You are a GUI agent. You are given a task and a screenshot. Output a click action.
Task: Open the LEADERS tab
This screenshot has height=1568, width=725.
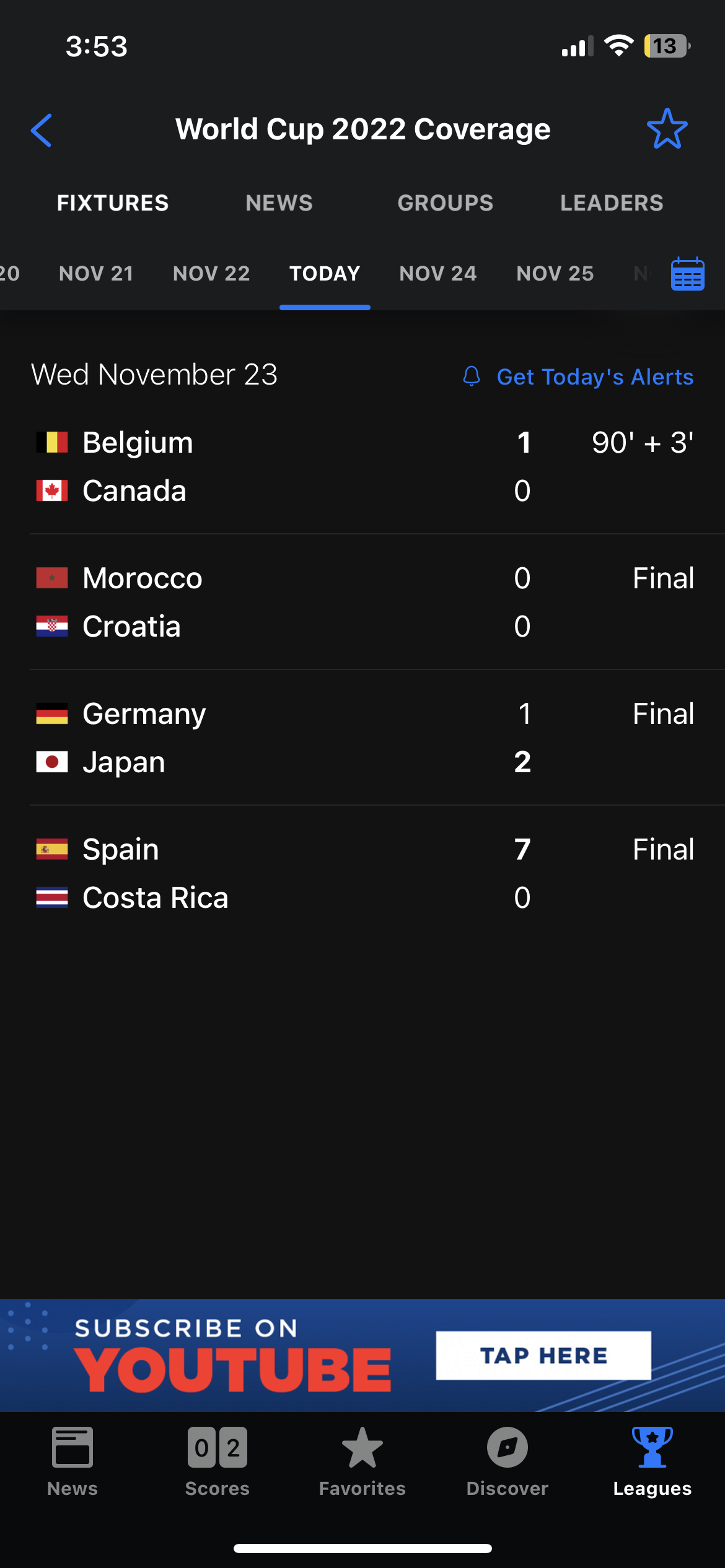click(x=612, y=203)
